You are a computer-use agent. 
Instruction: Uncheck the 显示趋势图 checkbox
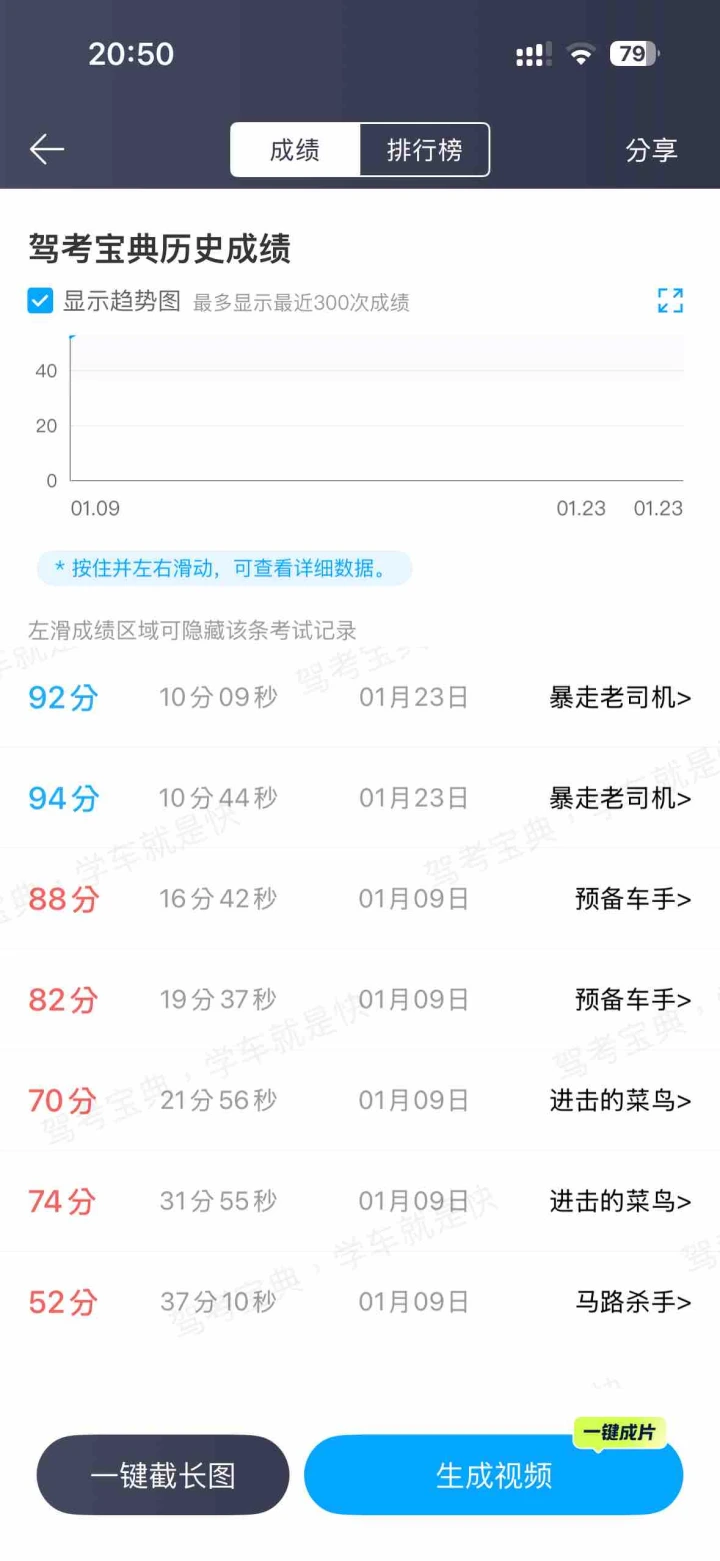click(x=40, y=301)
